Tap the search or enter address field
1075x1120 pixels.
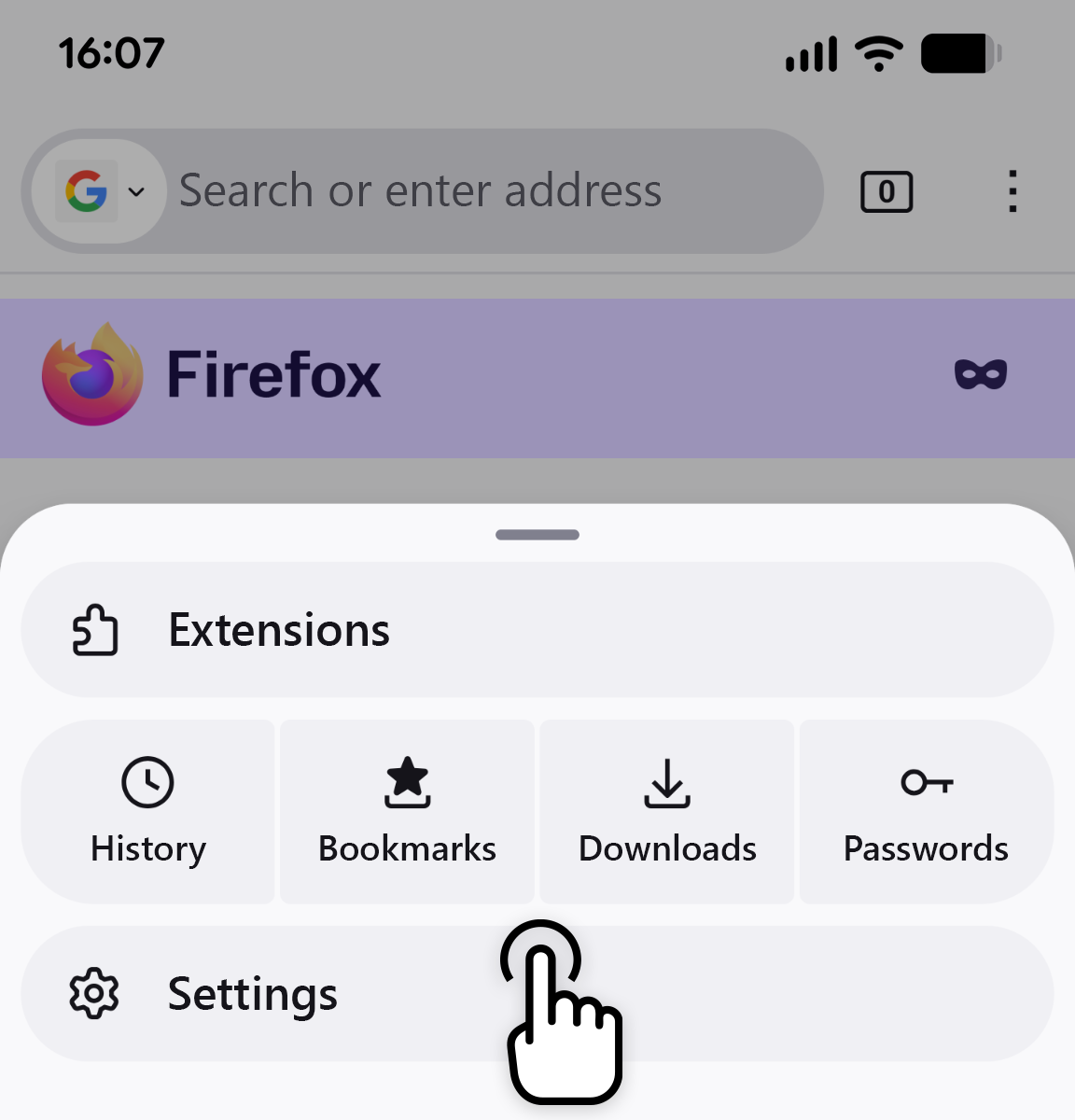(x=485, y=191)
